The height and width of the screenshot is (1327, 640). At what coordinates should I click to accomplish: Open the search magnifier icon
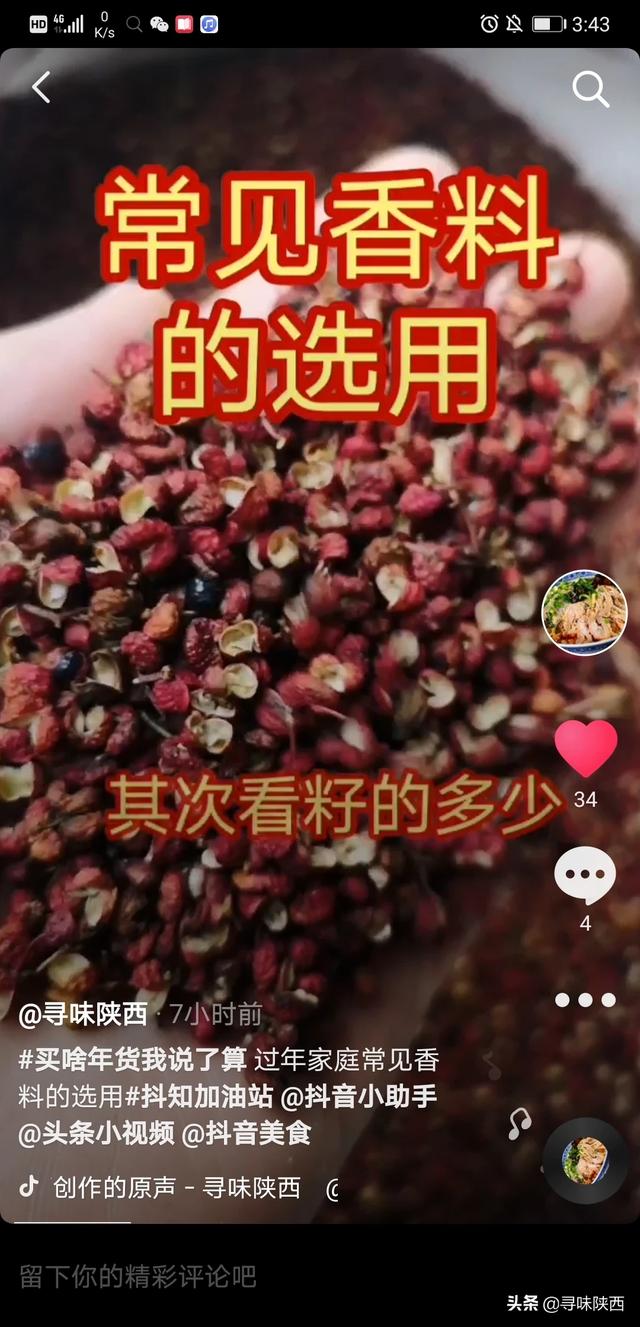590,89
